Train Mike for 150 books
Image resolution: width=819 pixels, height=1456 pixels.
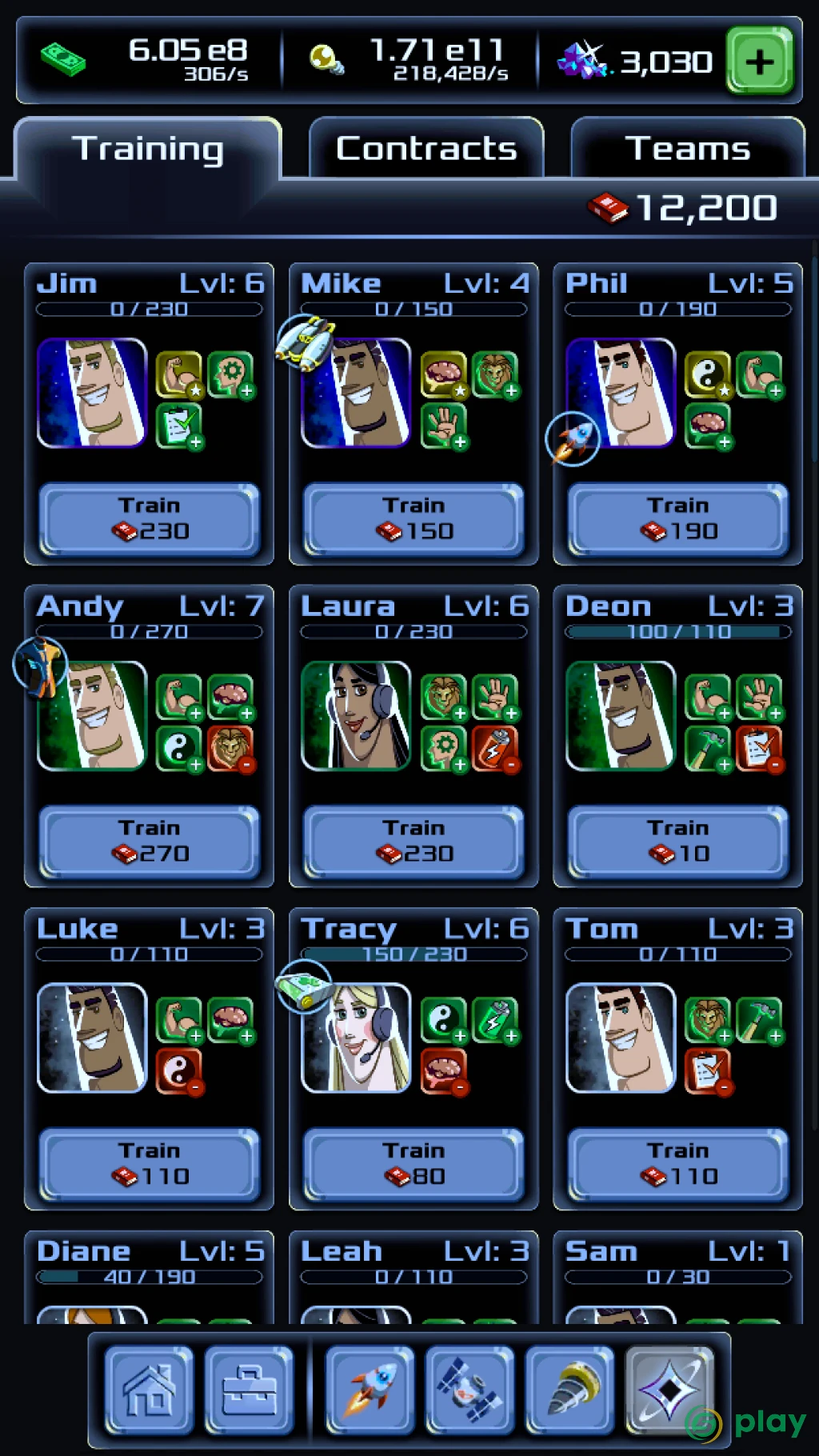pyautogui.click(x=413, y=518)
